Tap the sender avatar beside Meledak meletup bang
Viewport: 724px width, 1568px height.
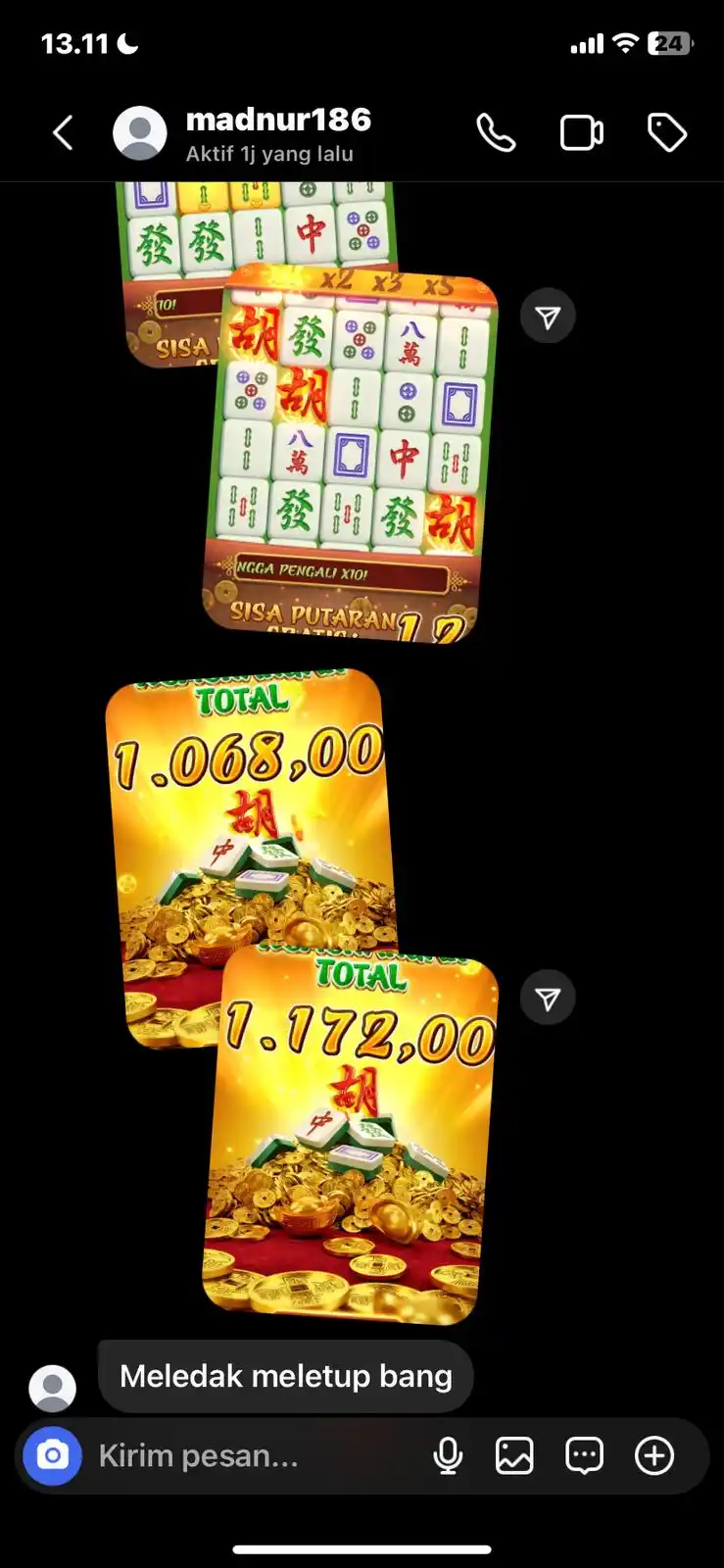[x=53, y=1388]
